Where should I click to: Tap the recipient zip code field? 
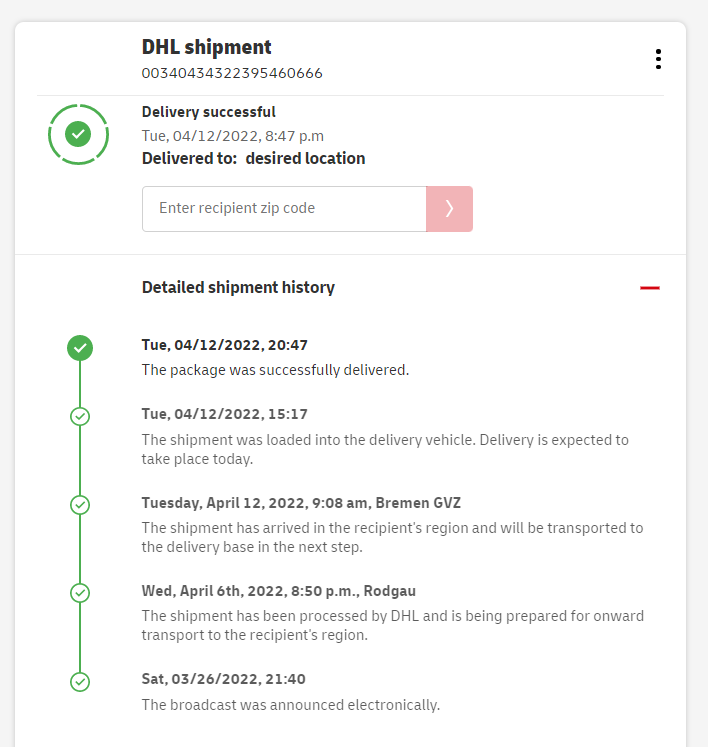pos(284,209)
